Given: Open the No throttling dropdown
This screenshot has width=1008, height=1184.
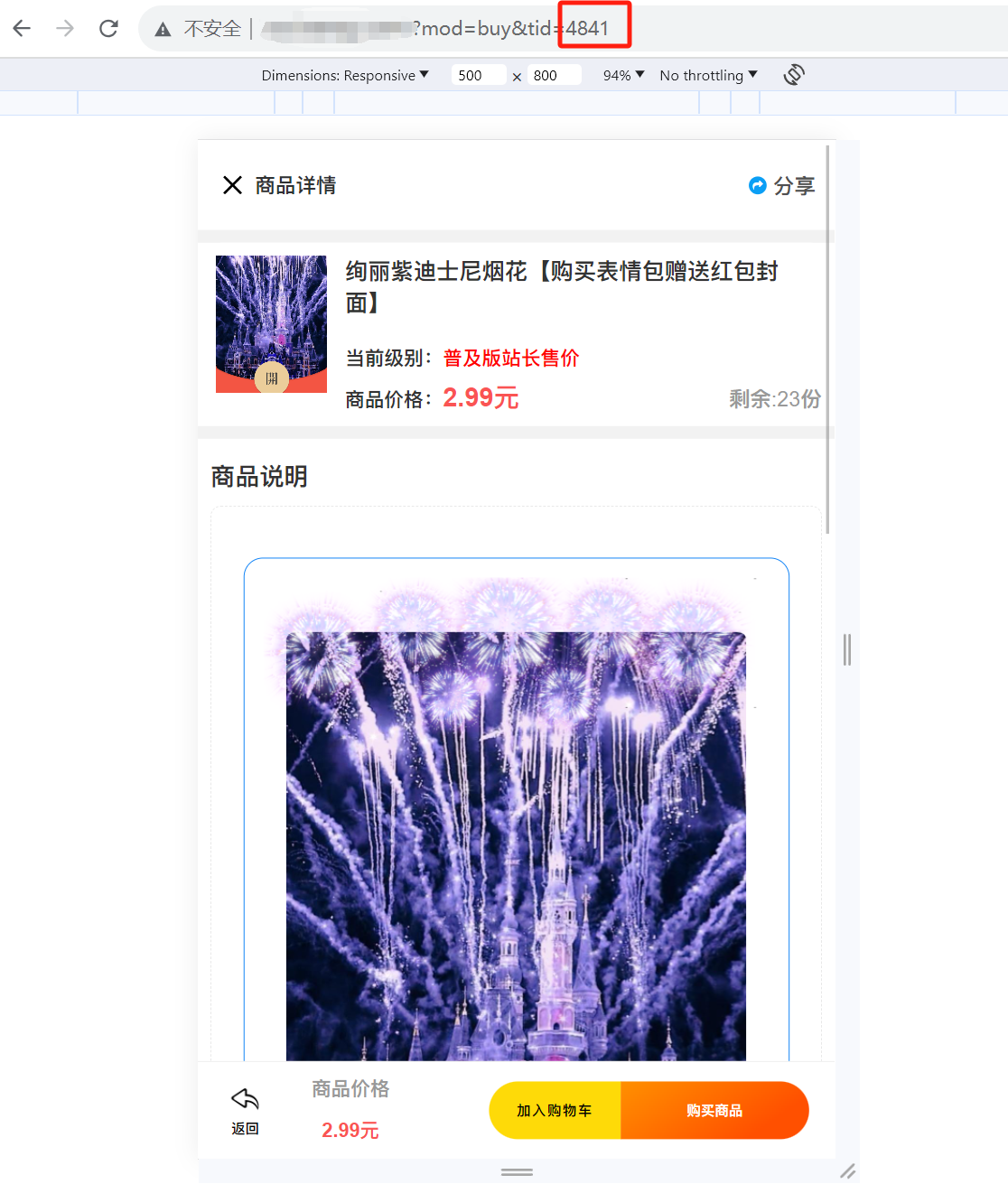Looking at the screenshot, I should pos(708,76).
